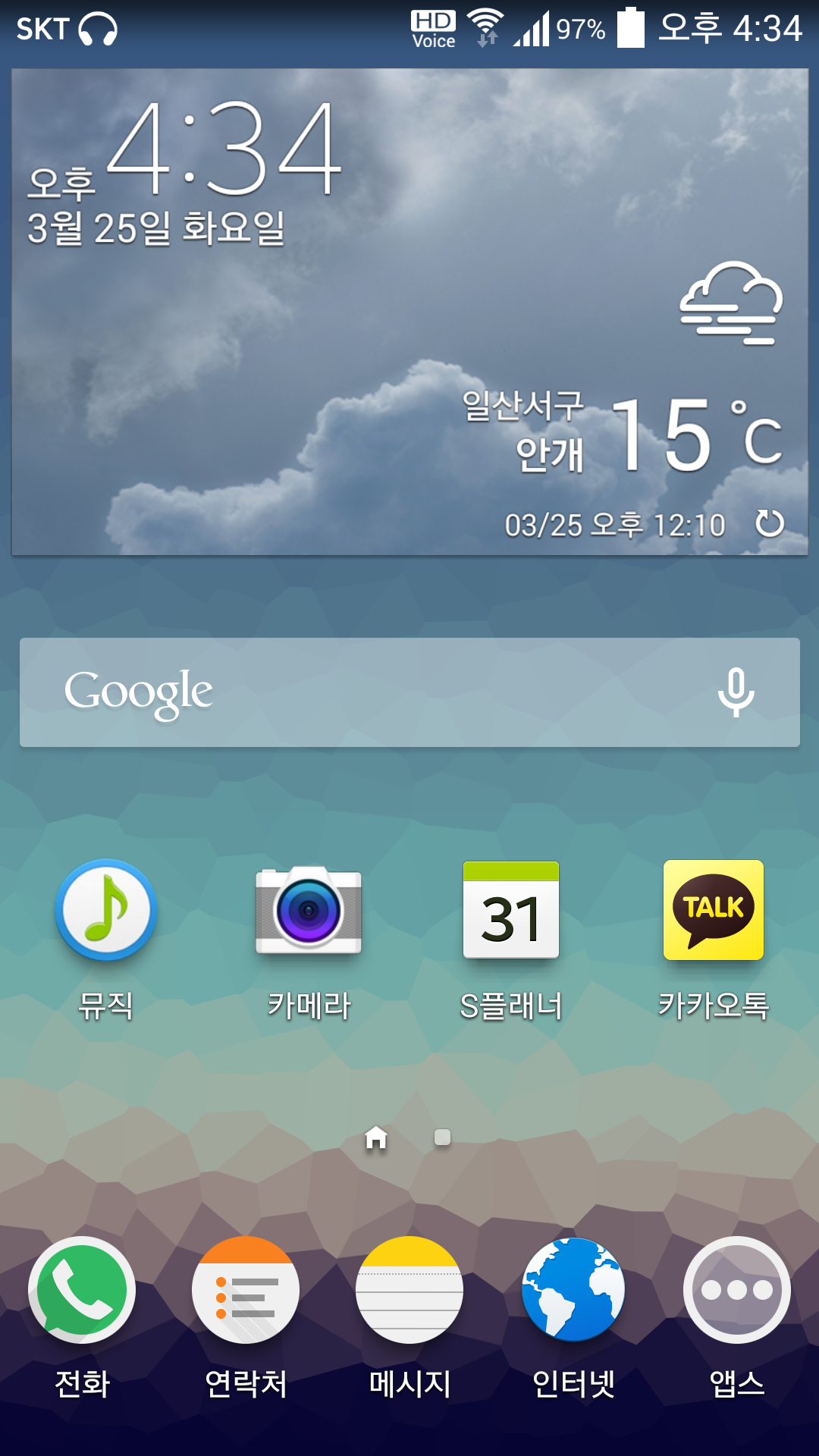Launch the 인터넷 browser
Viewport: 819px width, 1456px height.
click(x=573, y=1291)
